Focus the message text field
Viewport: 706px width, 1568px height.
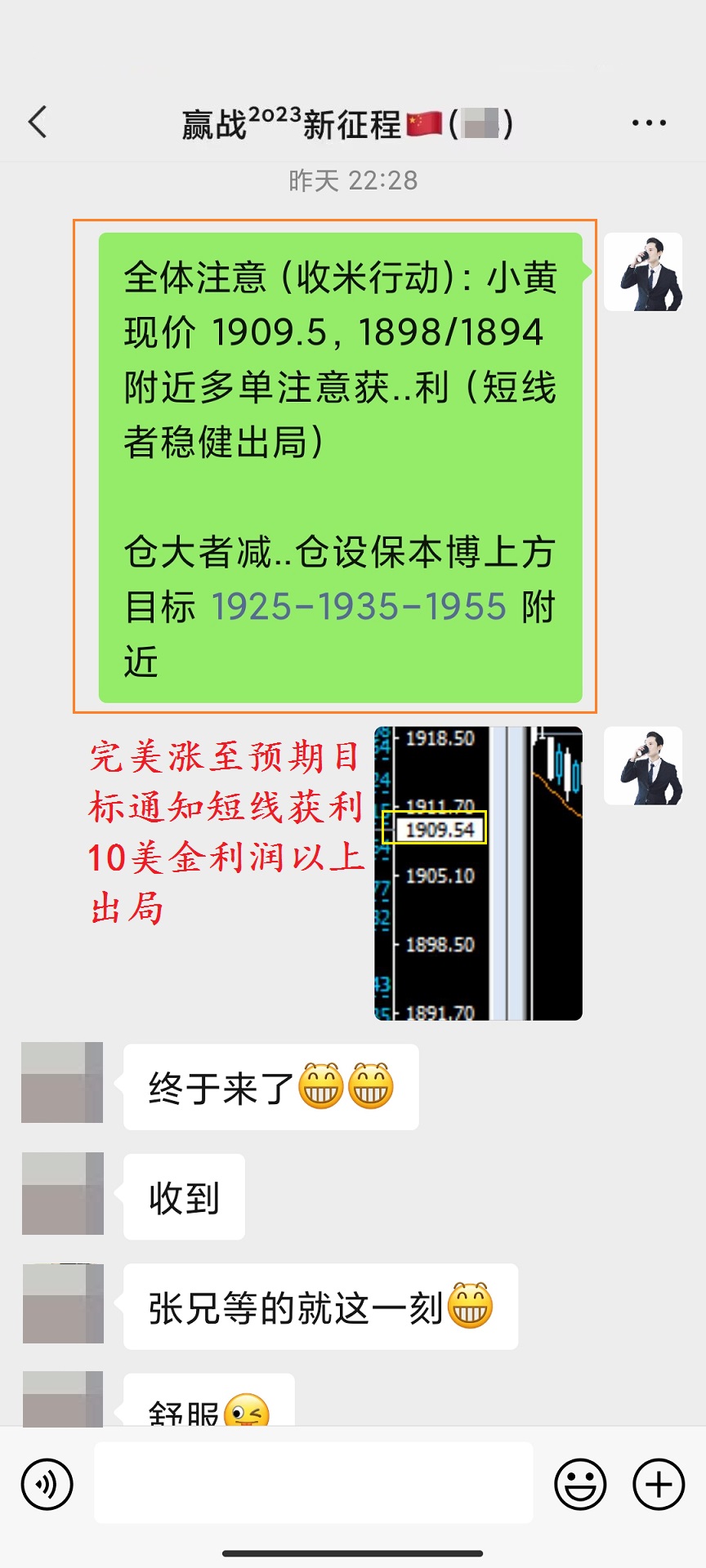coord(314,1483)
